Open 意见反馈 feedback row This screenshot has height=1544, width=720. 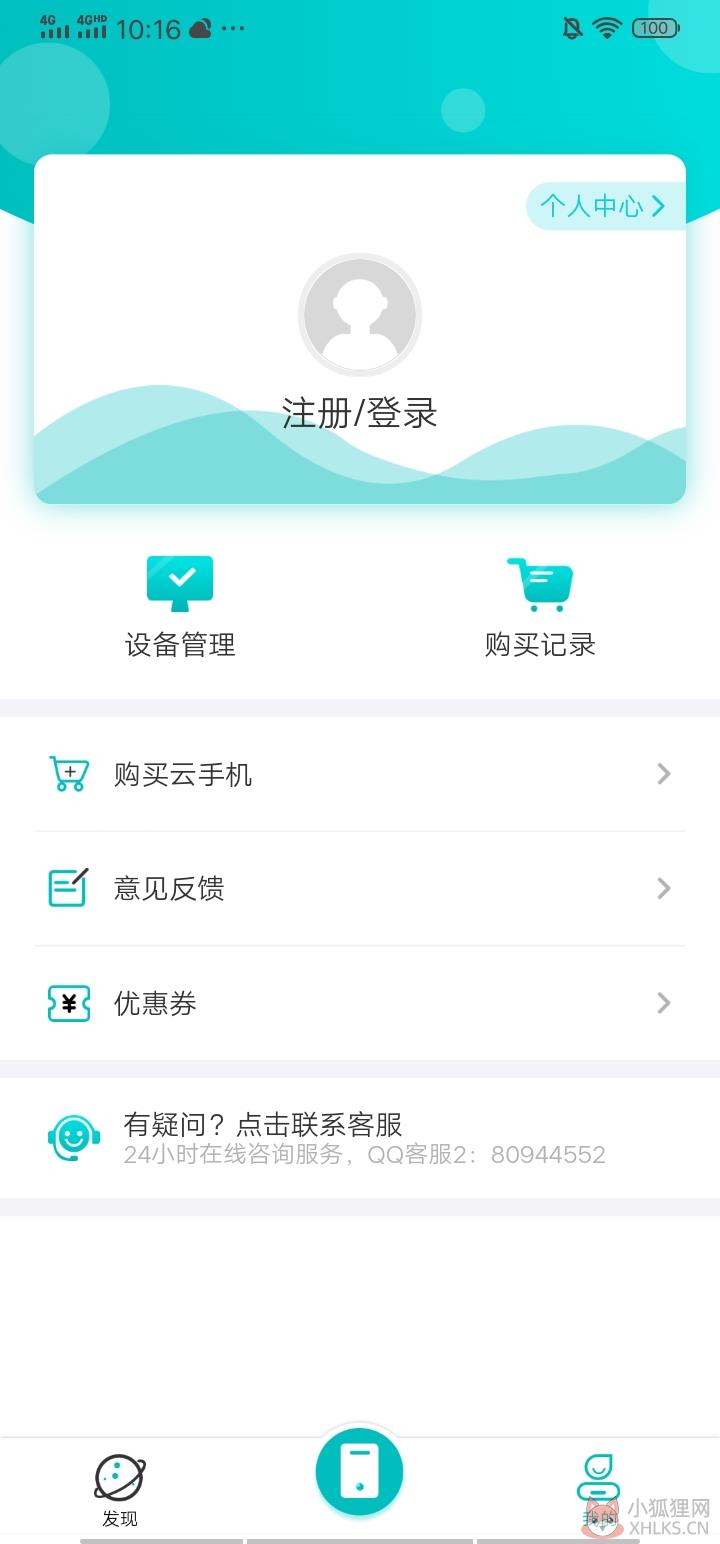tap(360, 888)
